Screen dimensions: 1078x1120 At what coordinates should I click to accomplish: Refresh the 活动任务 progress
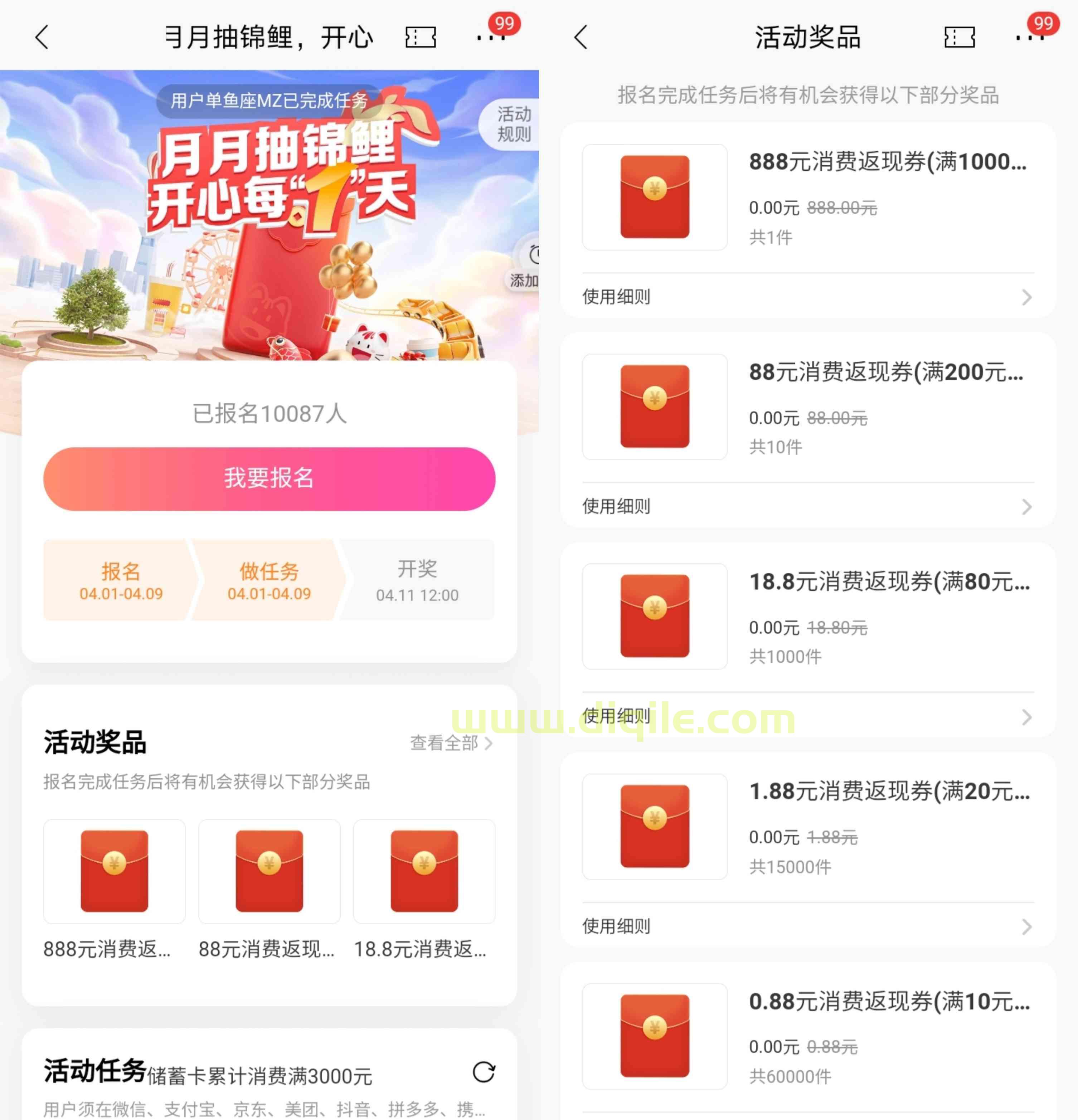point(484,1072)
